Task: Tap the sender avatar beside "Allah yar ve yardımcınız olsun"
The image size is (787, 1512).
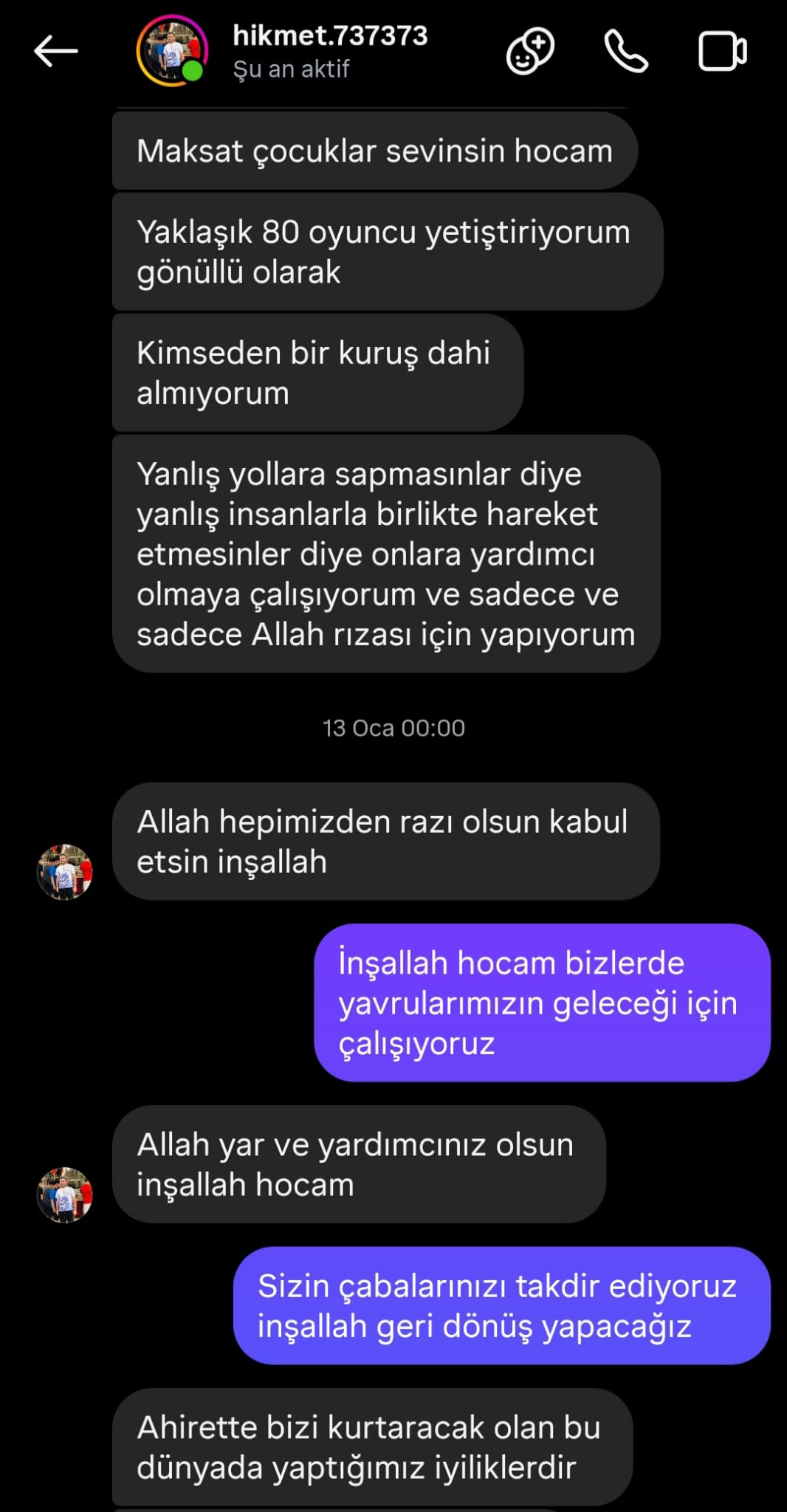Action: click(65, 1195)
